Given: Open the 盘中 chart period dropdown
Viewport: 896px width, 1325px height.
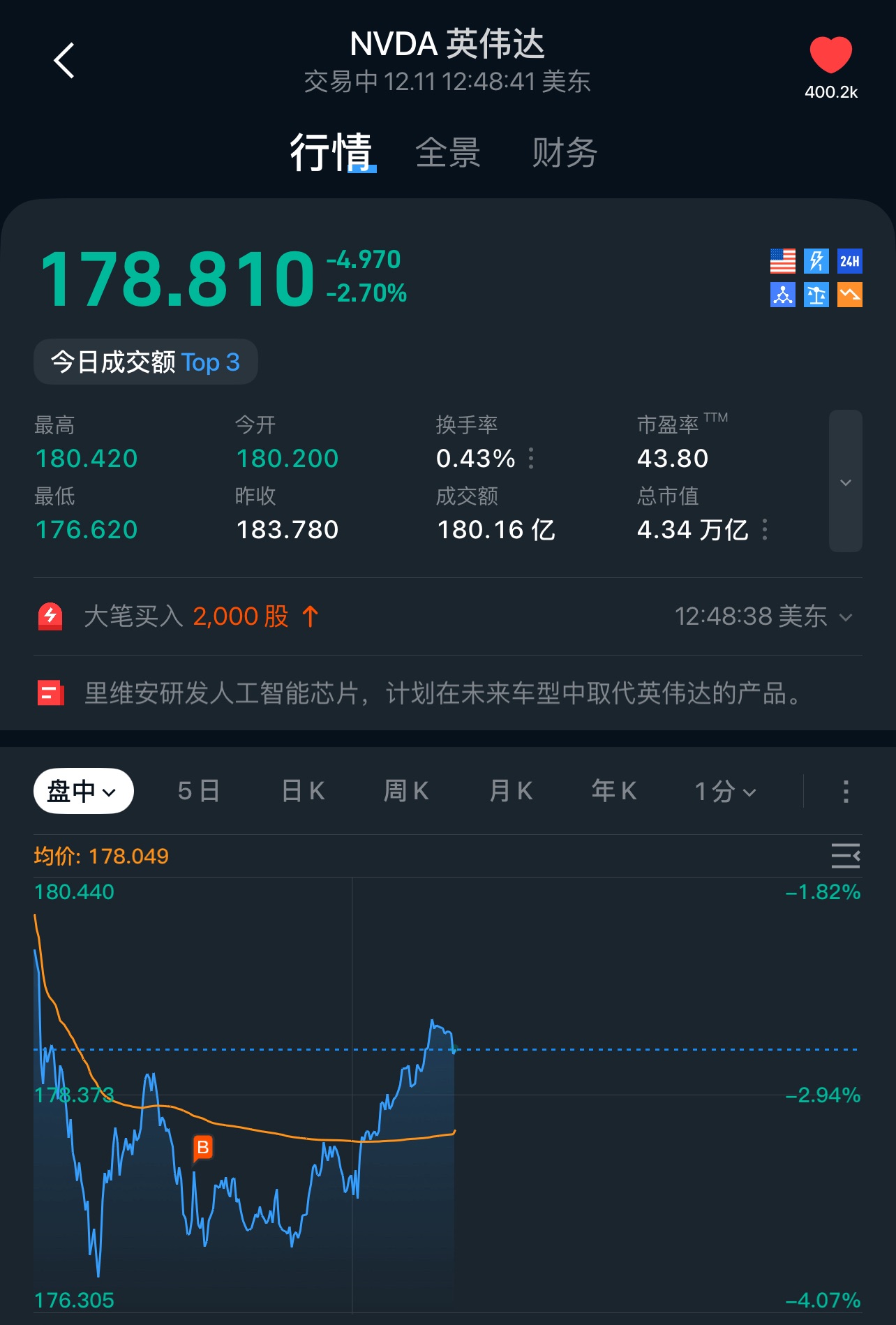Looking at the screenshot, I should (83, 791).
